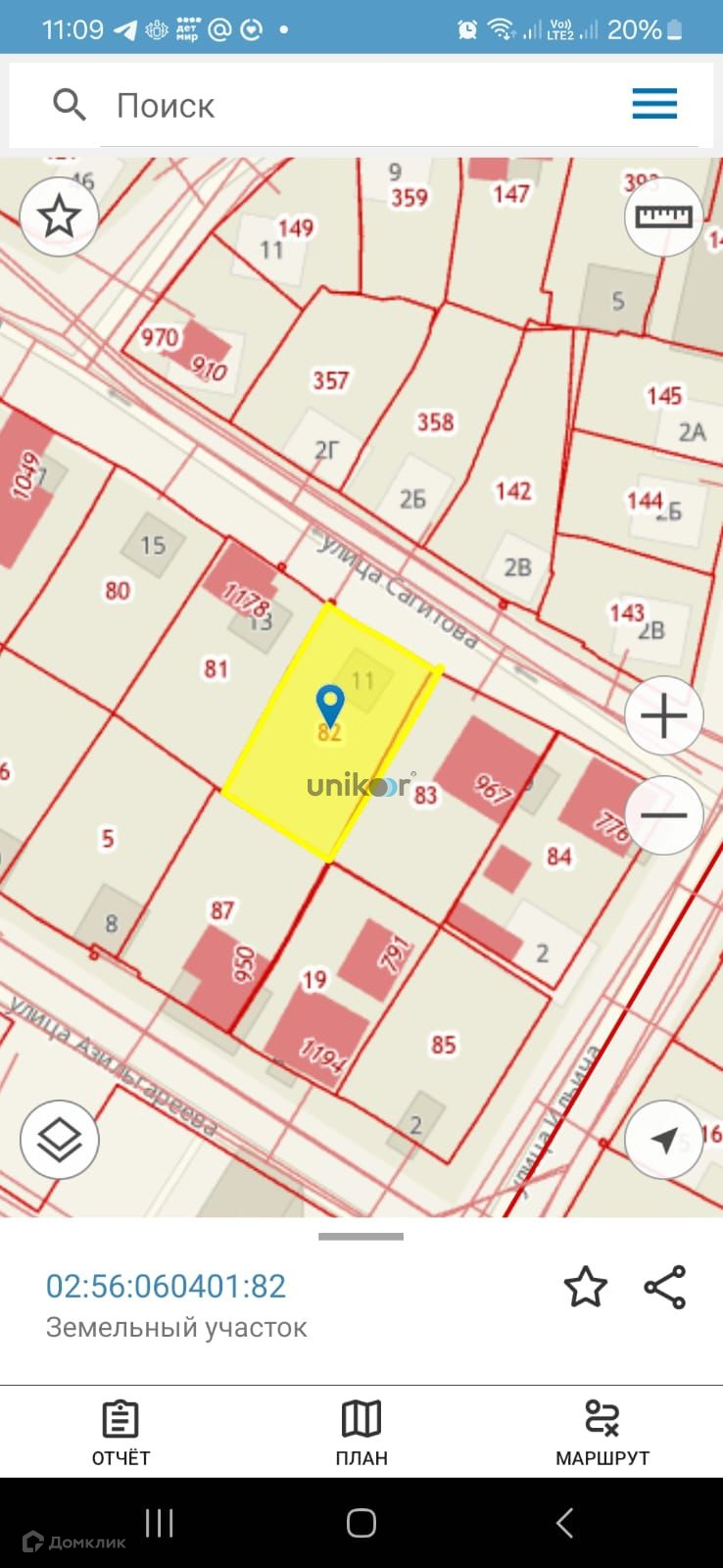Zoom out on the map
This screenshot has width=723, height=1568.
coord(663,814)
